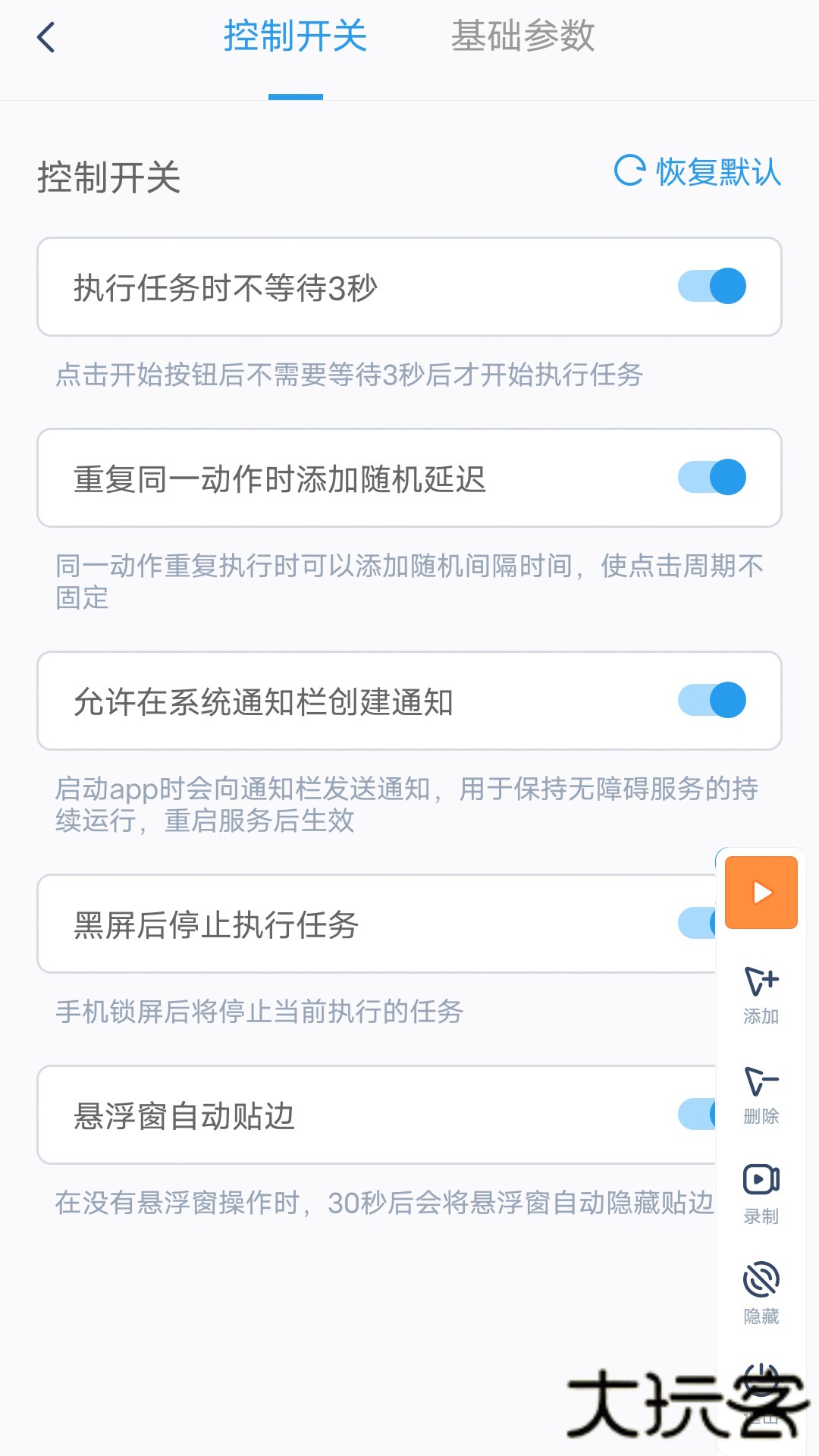Tap 恢复默认 to restore defaults
Screen dimensions: 819x1456
[x=718, y=172]
